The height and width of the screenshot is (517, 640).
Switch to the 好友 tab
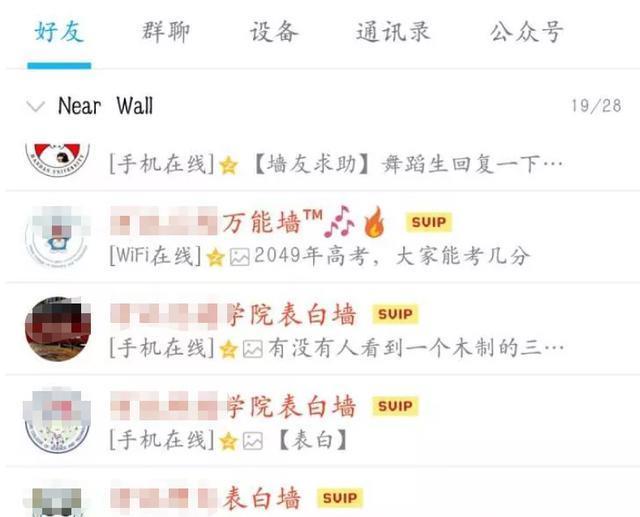59,32
